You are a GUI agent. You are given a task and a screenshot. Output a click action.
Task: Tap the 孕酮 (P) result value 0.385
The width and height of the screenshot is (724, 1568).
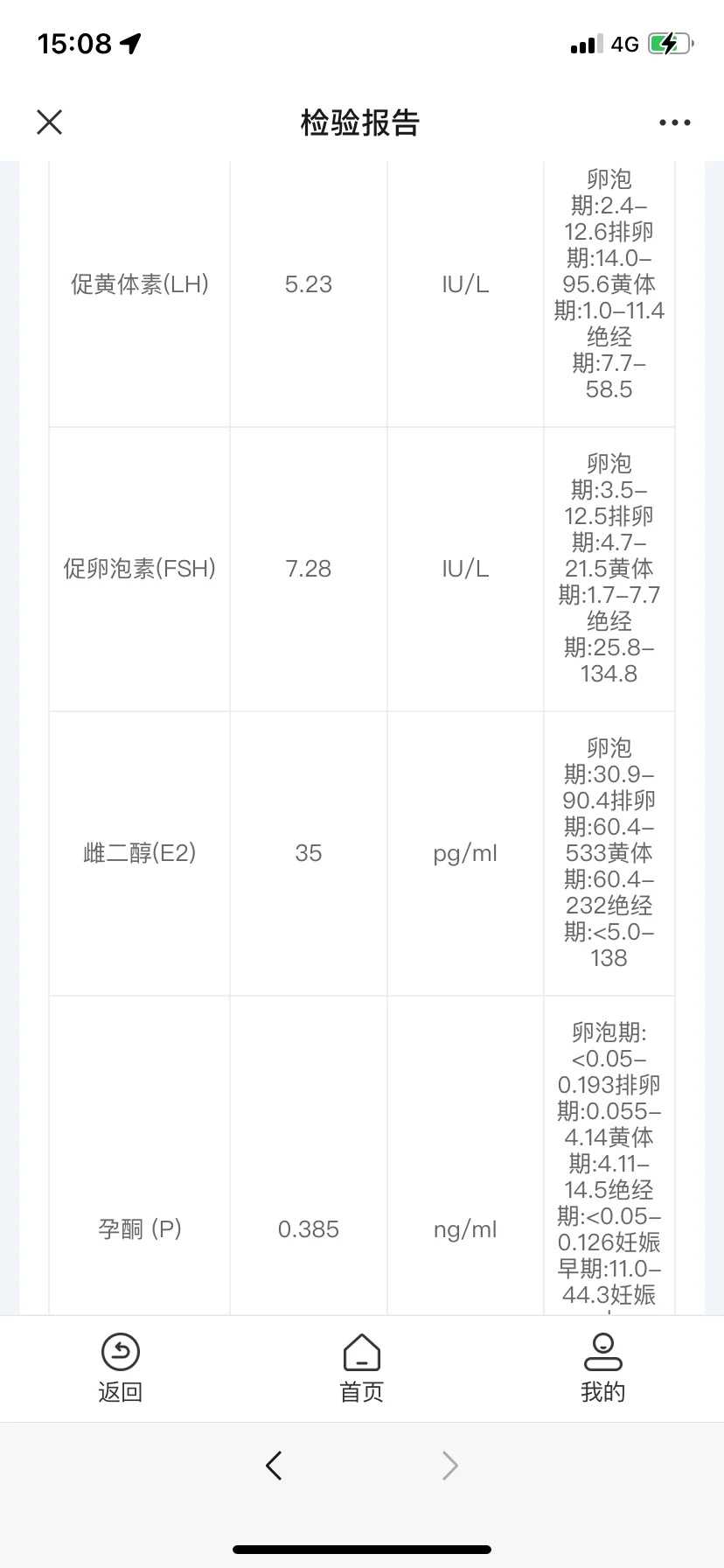point(308,1229)
